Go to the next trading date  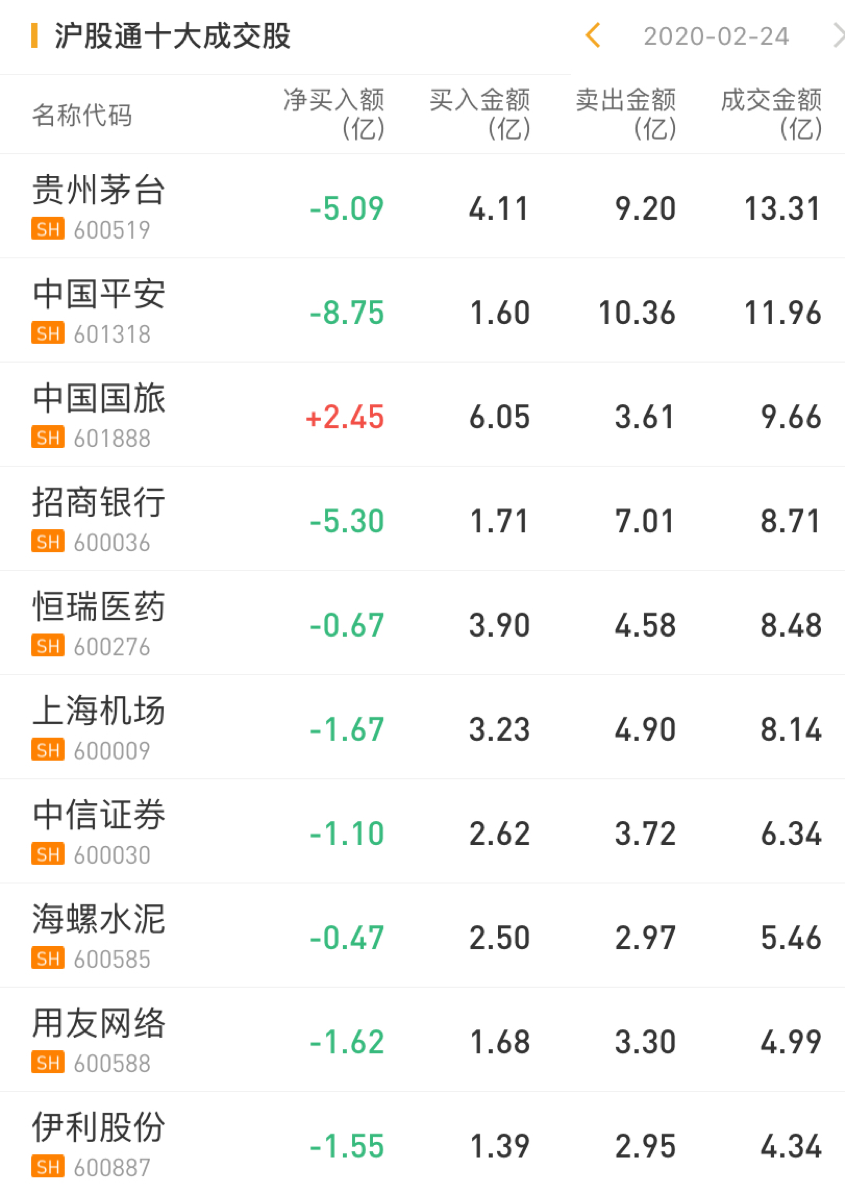[x=837, y=36]
